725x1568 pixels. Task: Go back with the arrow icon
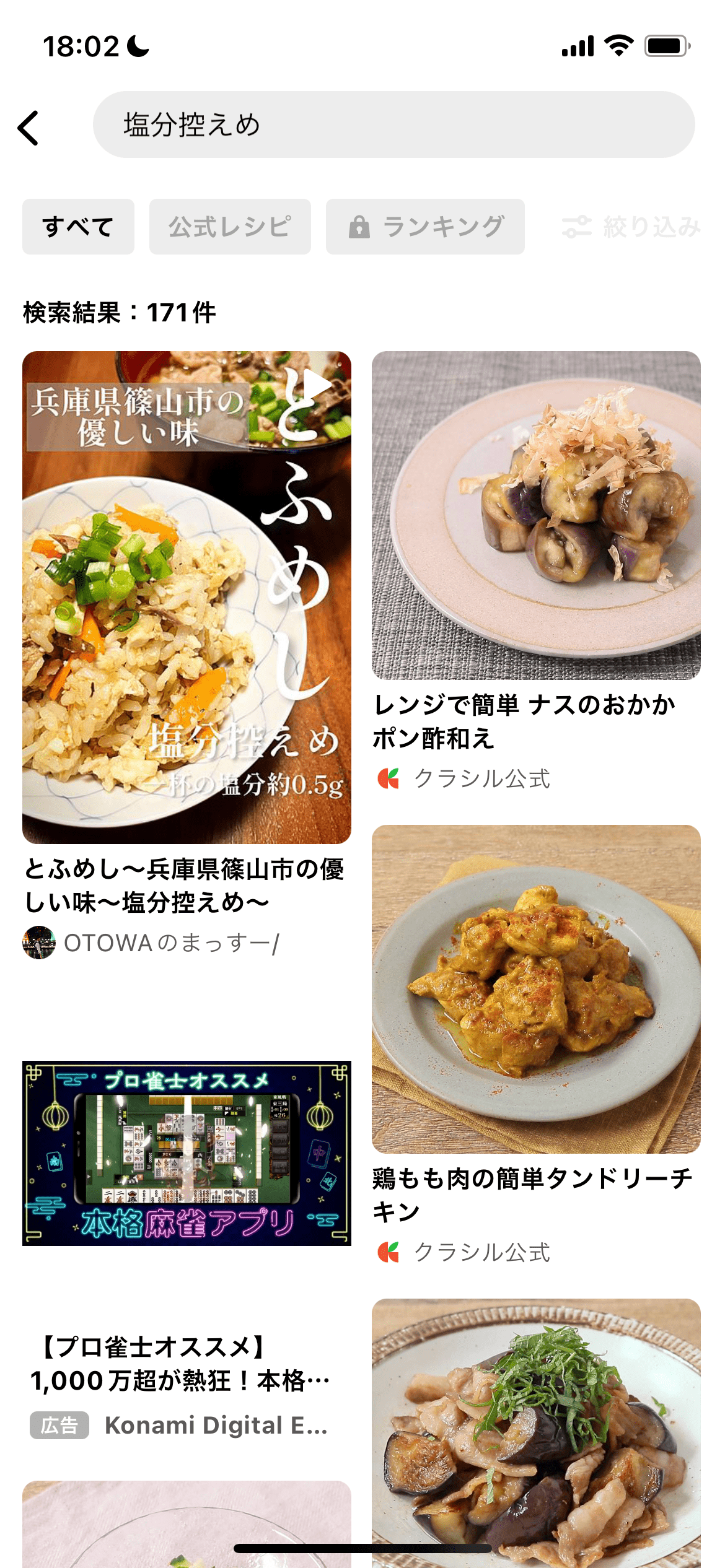[x=29, y=128]
